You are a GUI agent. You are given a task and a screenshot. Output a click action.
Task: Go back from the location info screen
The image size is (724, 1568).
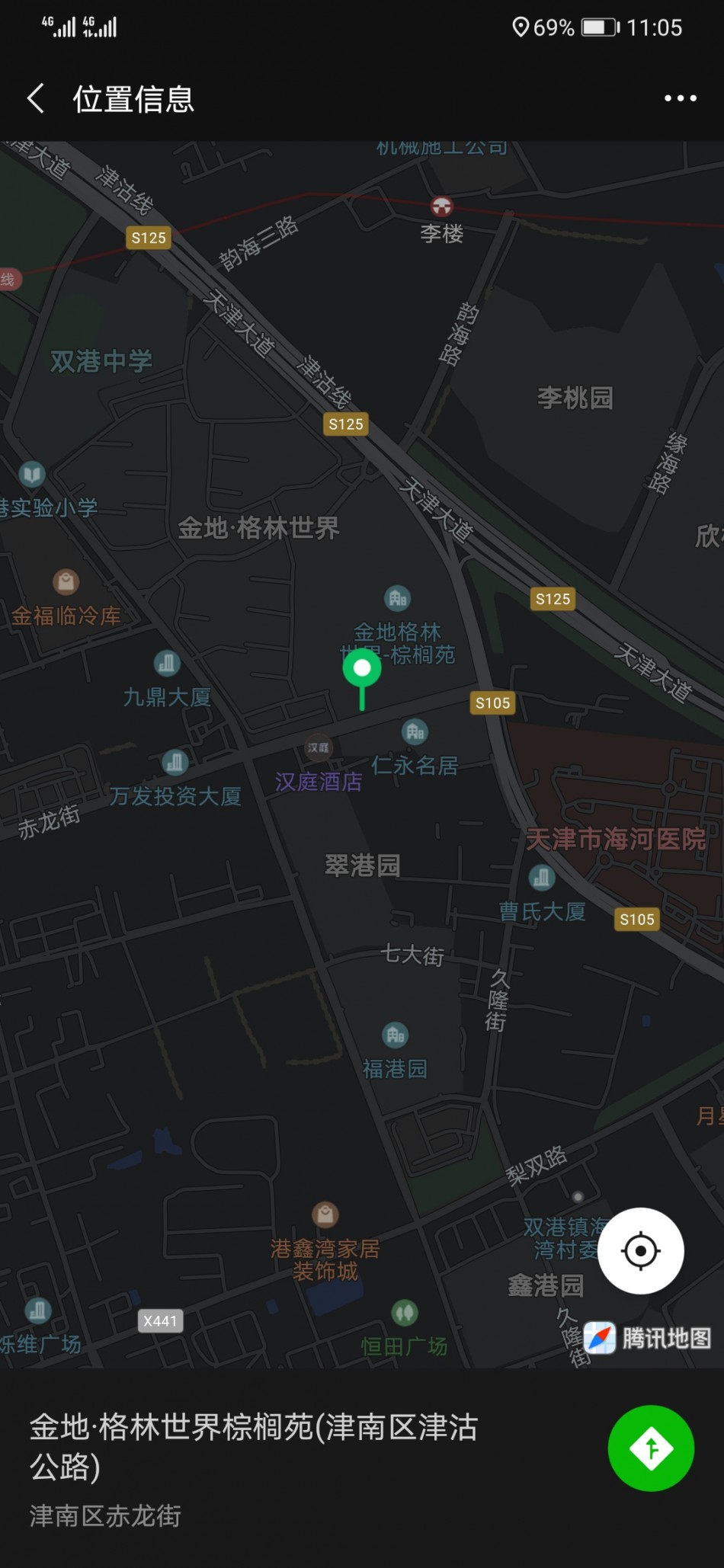coord(36,99)
